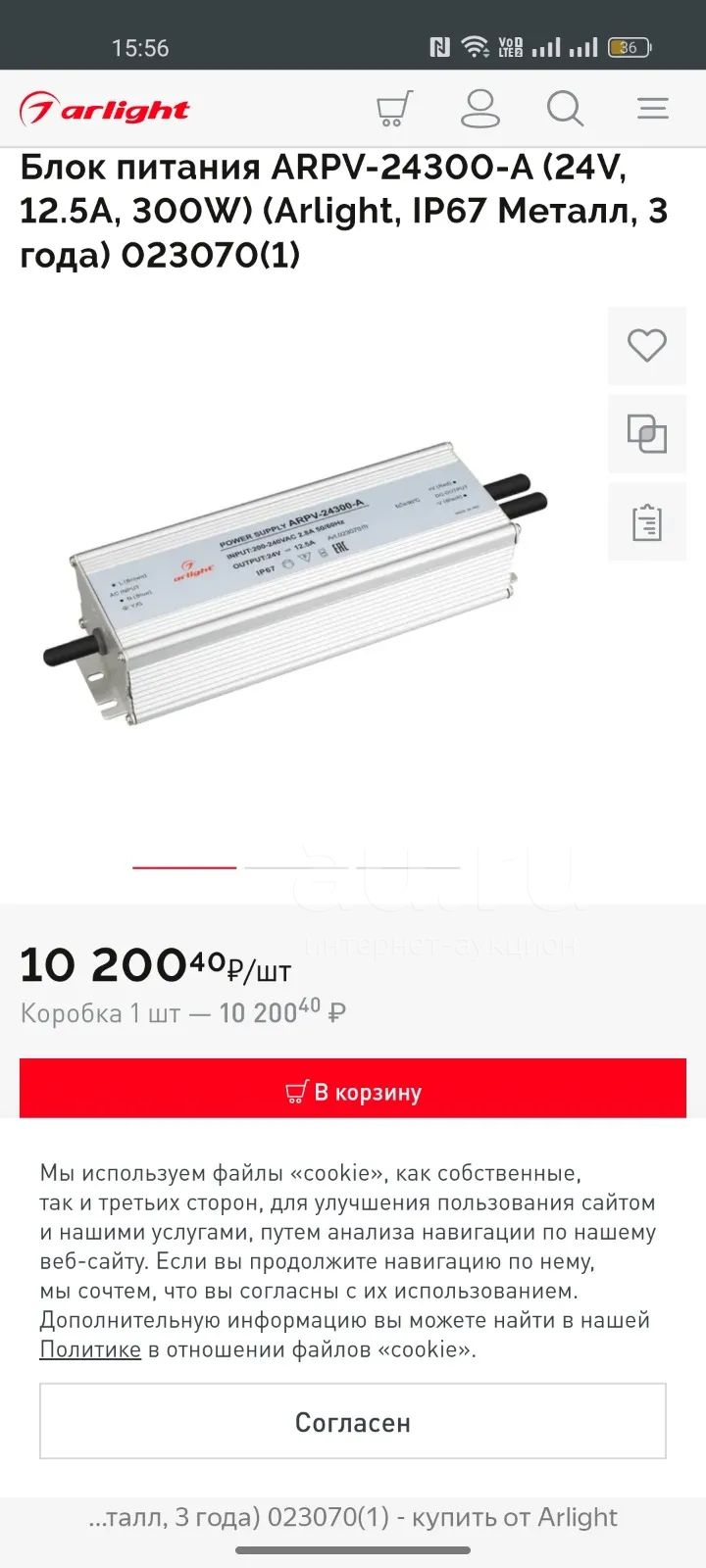
Task: Open the site search
Action: point(566,109)
